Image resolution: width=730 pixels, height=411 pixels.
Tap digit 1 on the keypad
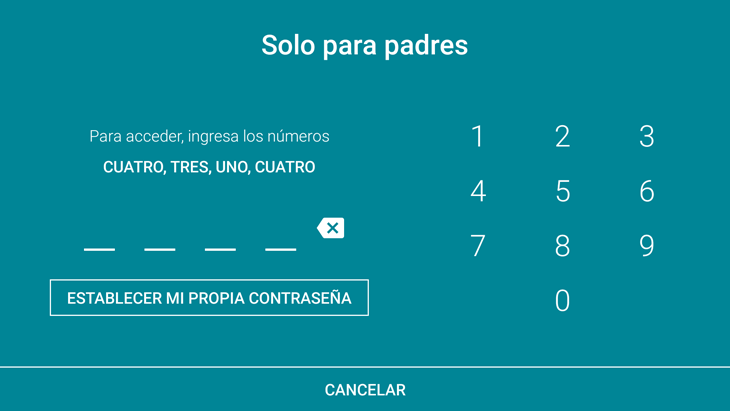477,137
